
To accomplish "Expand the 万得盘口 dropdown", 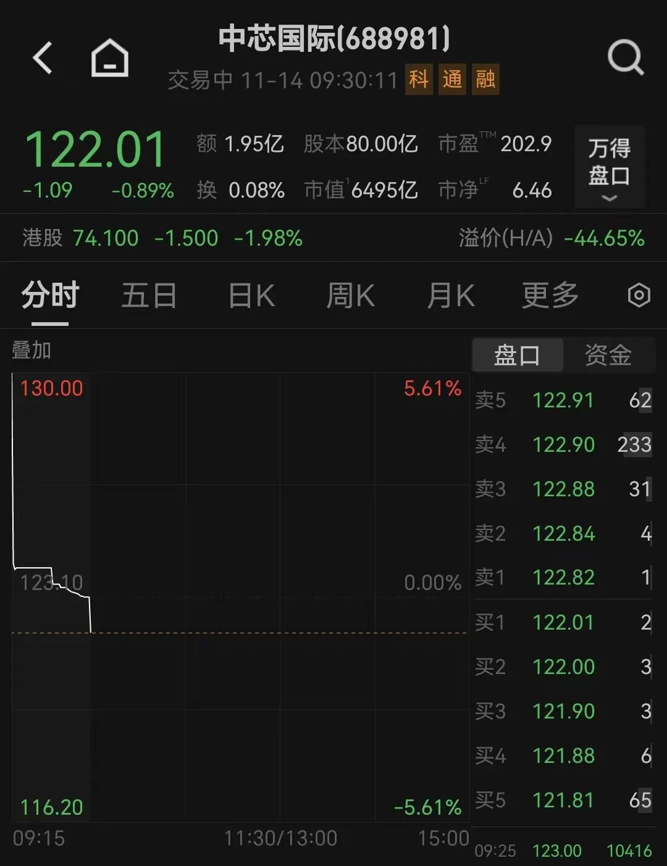I will point(609,168).
